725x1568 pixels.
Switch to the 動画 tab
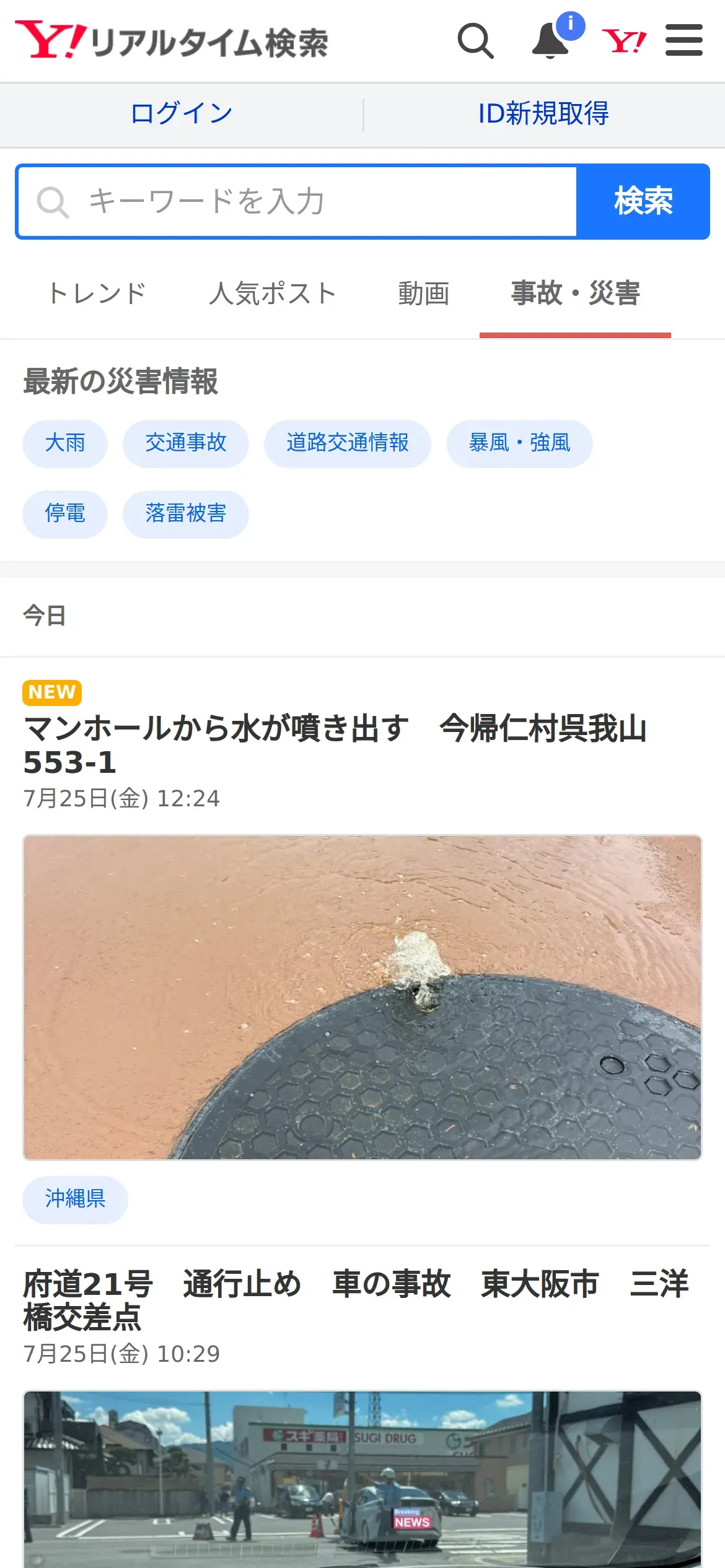[x=424, y=294]
